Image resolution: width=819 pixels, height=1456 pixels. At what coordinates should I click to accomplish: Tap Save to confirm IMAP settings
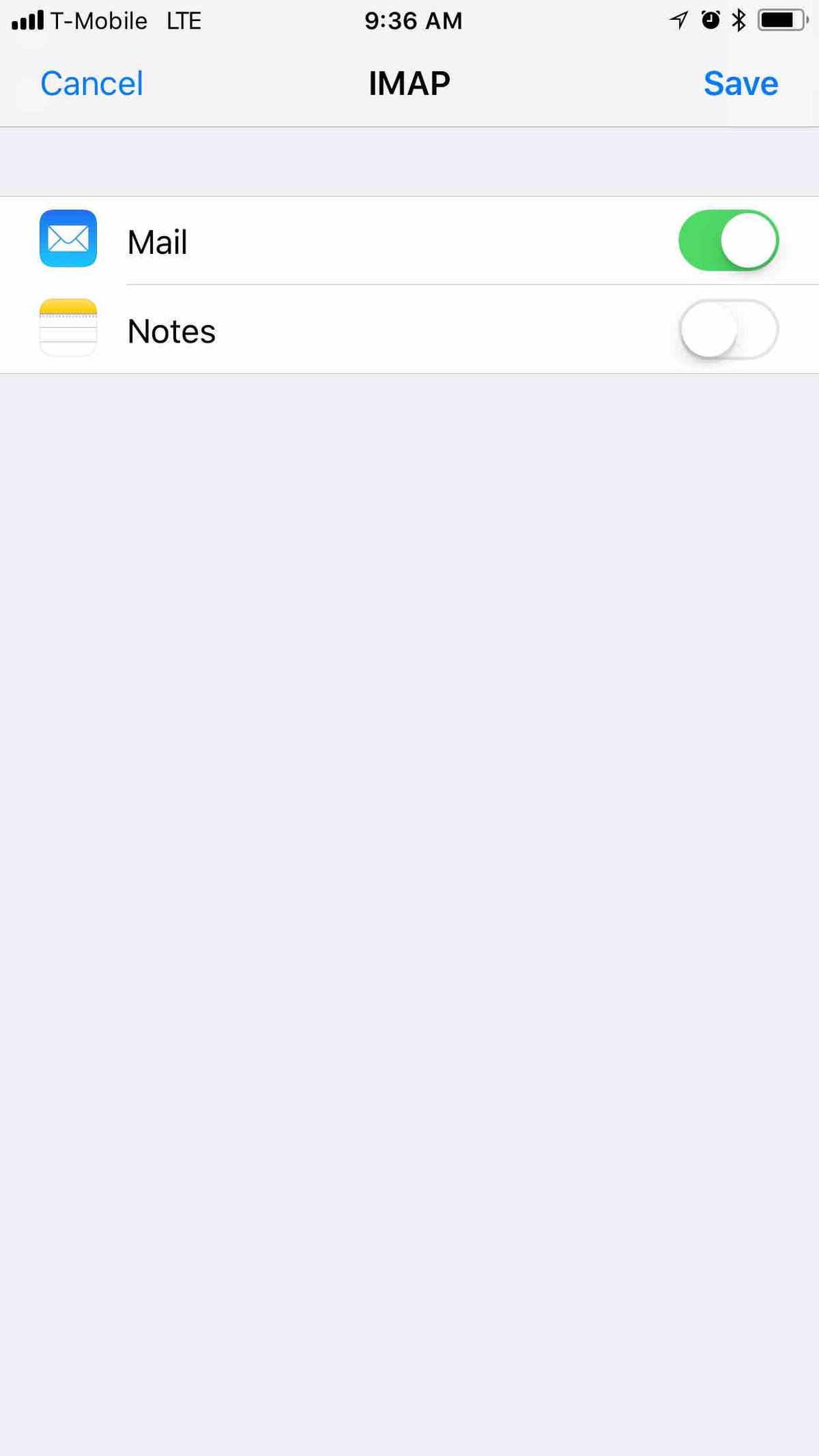(741, 83)
